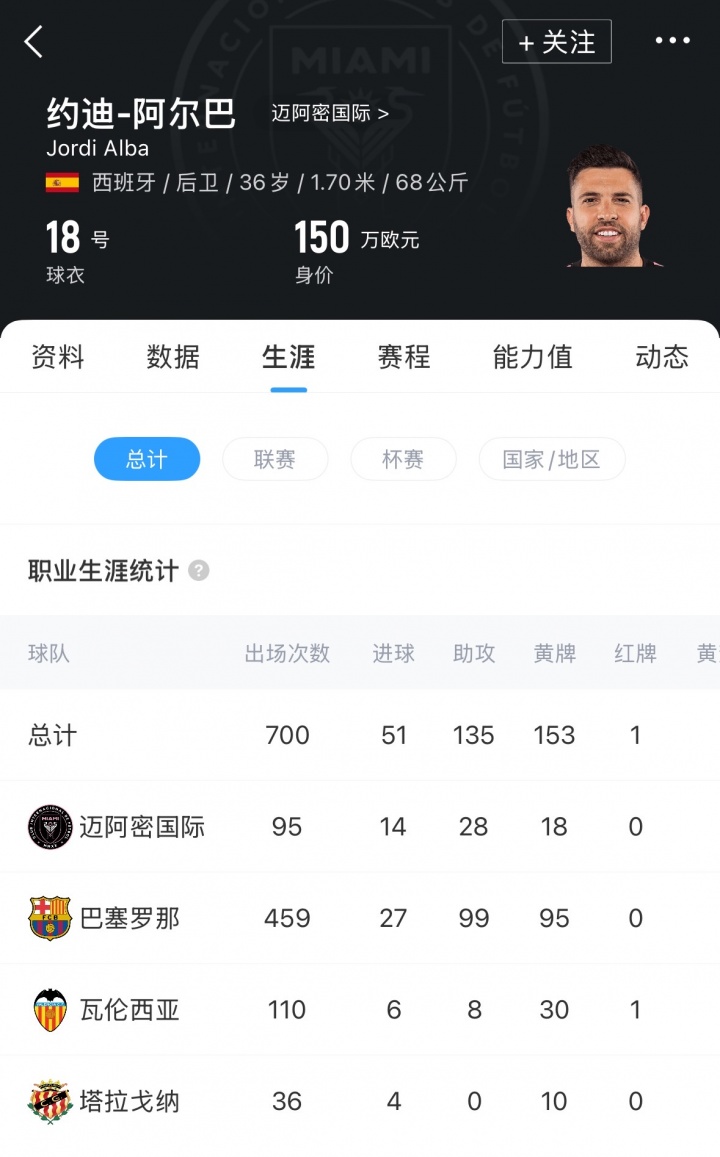Switch to the 数据 tab

[173, 357]
